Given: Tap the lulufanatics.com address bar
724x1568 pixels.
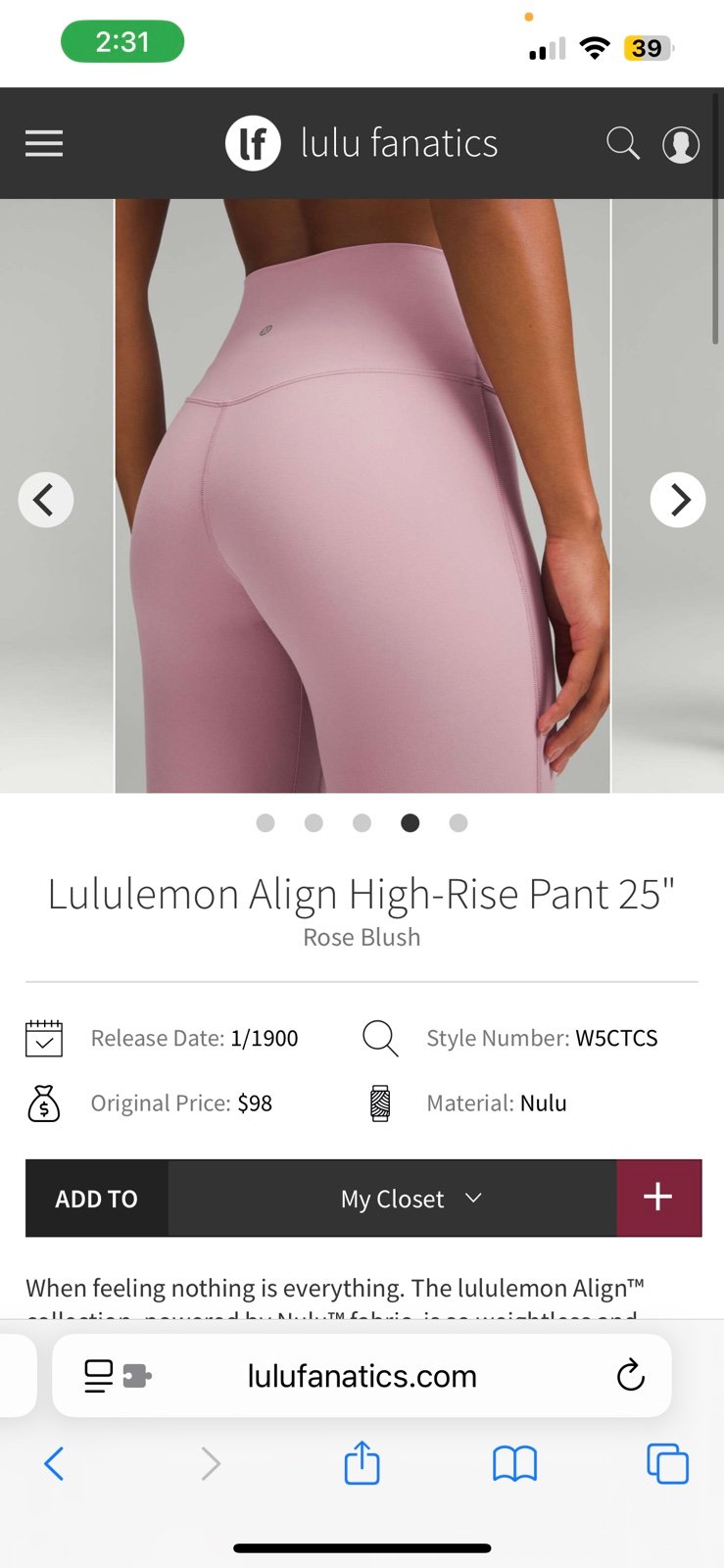Looking at the screenshot, I should coord(362,1376).
